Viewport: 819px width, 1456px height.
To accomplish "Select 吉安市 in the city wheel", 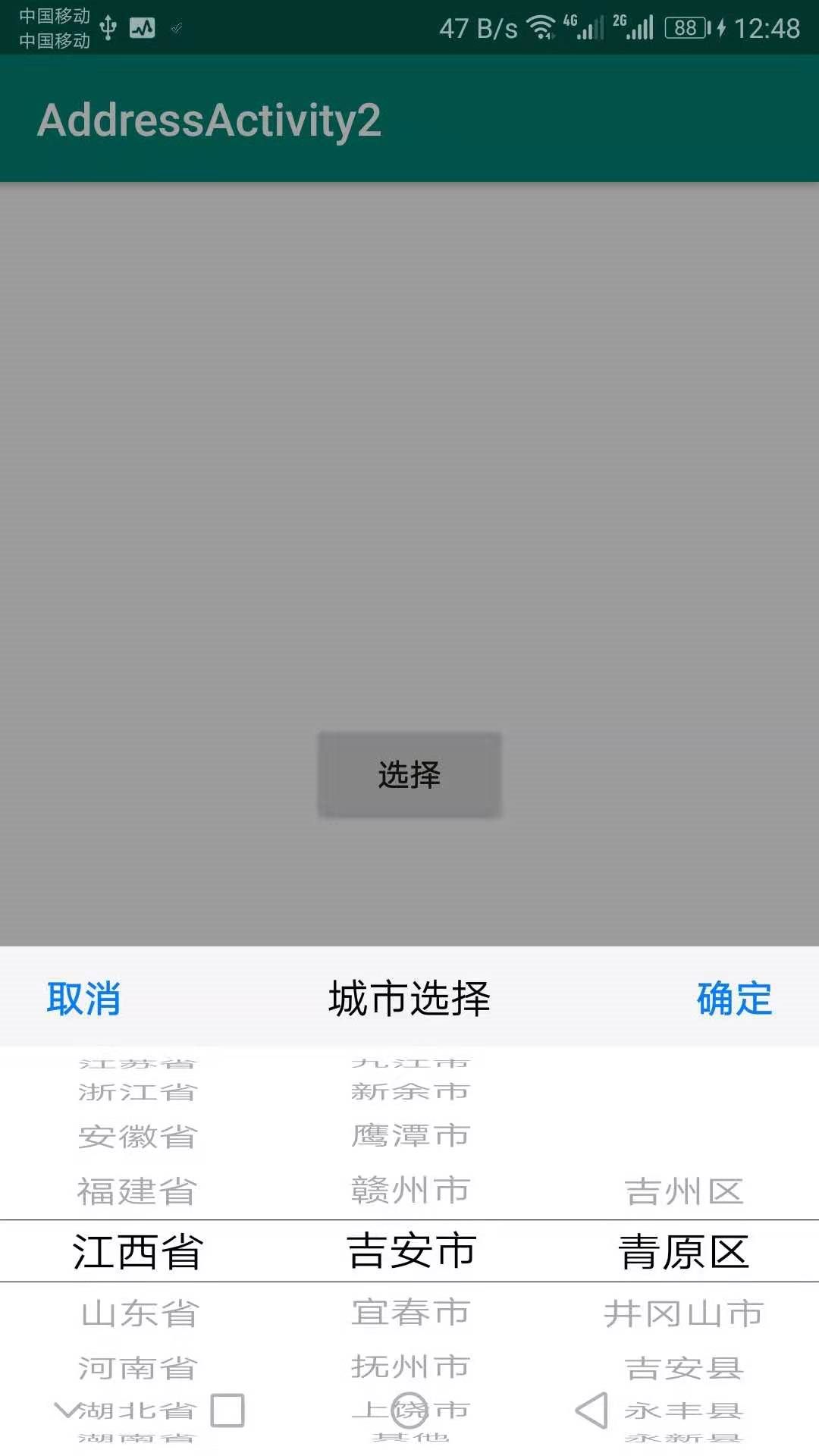I will tap(411, 1251).
